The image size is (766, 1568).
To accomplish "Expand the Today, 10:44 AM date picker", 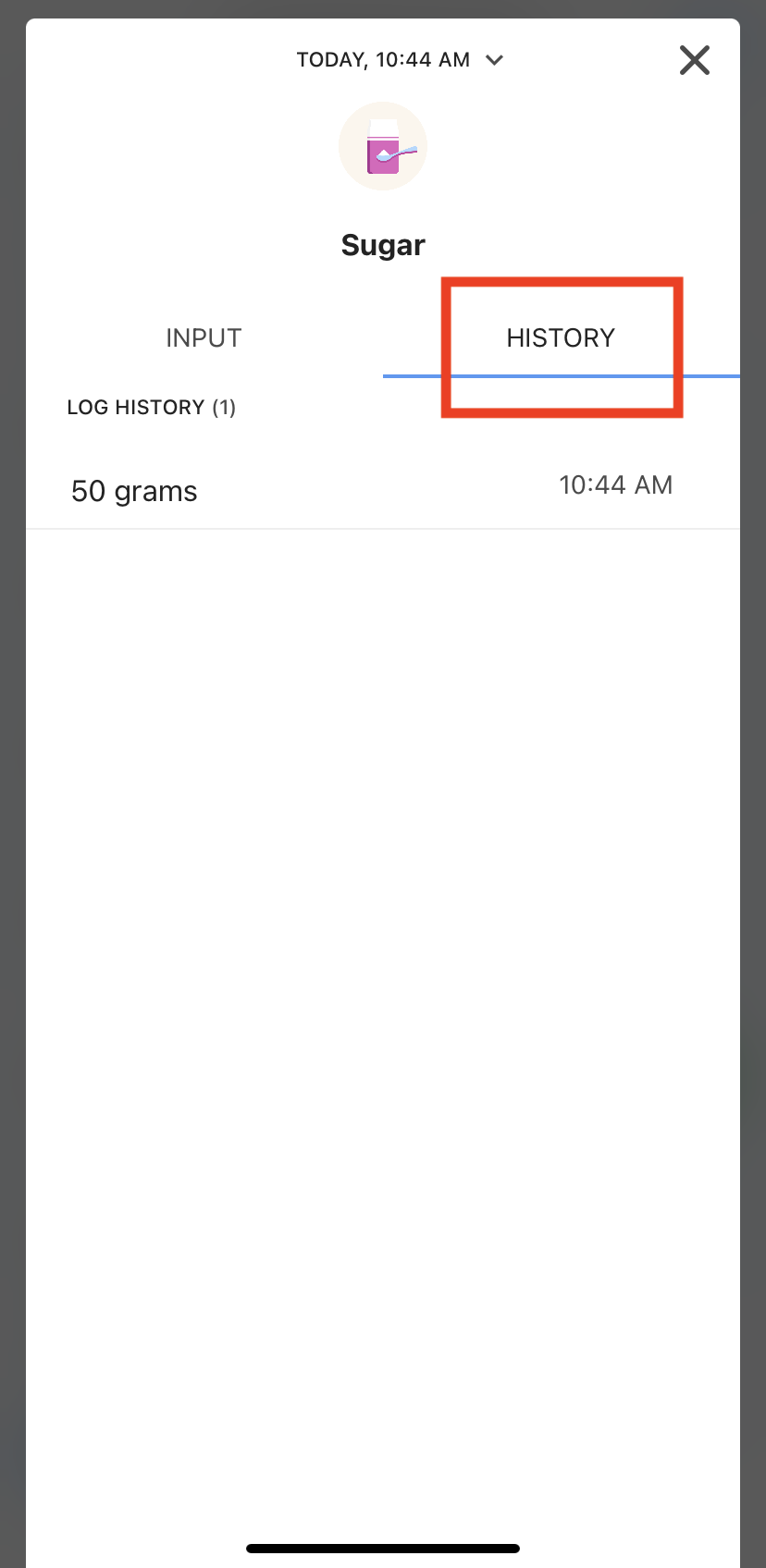I will 400,60.
